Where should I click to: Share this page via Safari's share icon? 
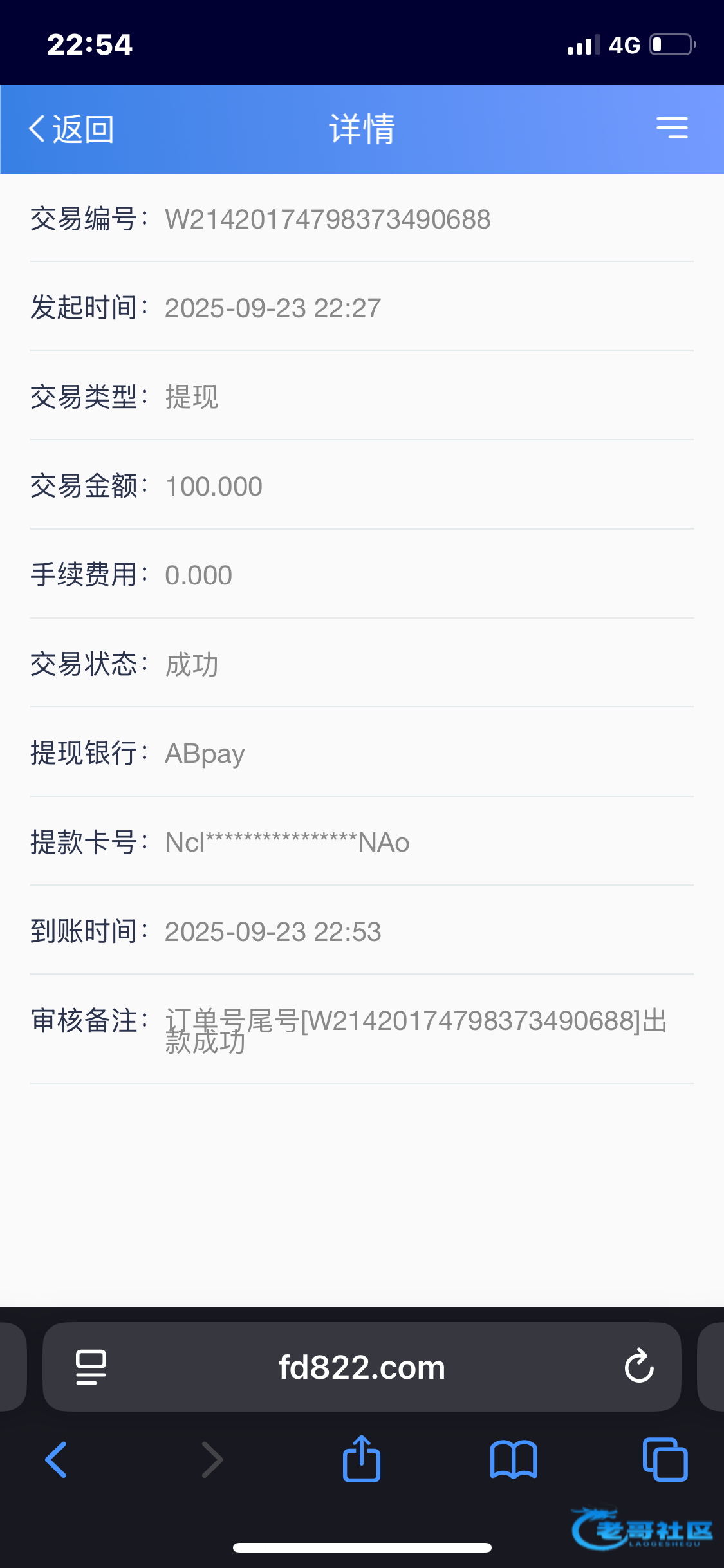tap(362, 1459)
